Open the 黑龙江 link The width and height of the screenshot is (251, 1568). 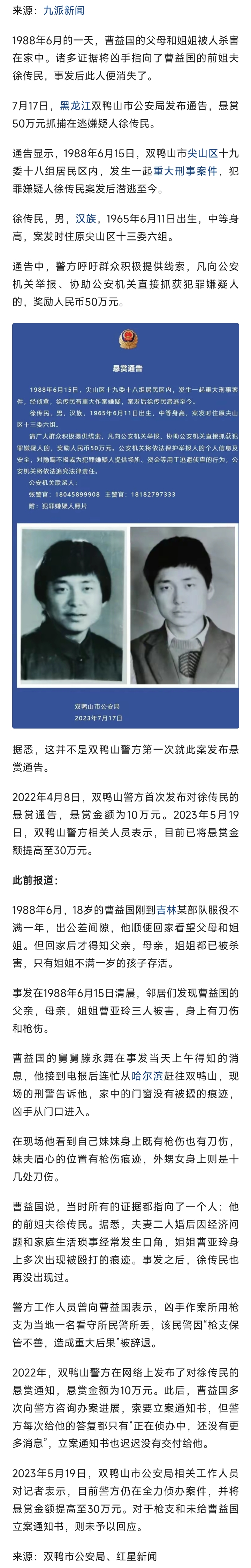point(76,106)
